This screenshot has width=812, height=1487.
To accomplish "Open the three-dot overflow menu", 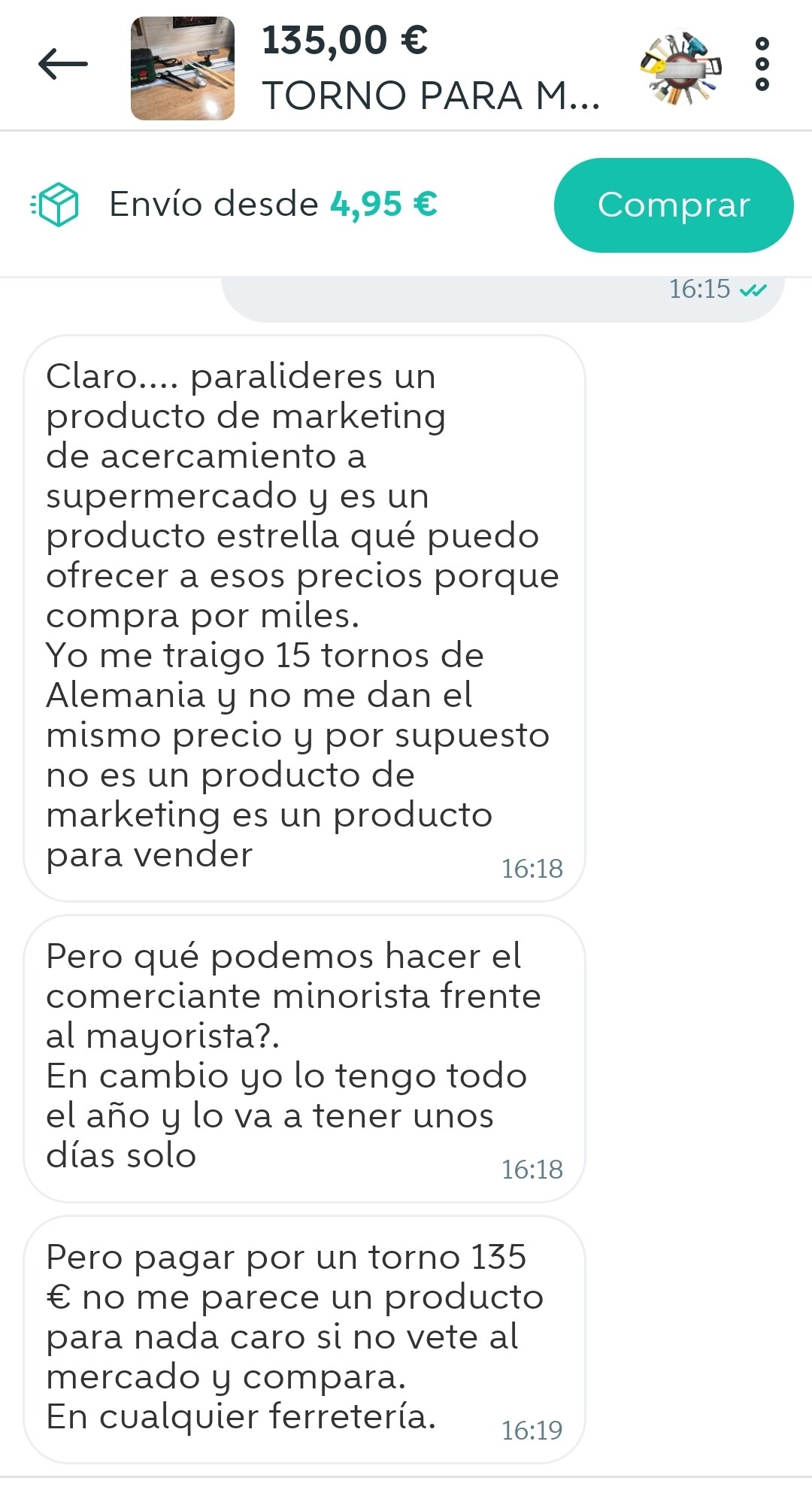I will (x=762, y=64).
